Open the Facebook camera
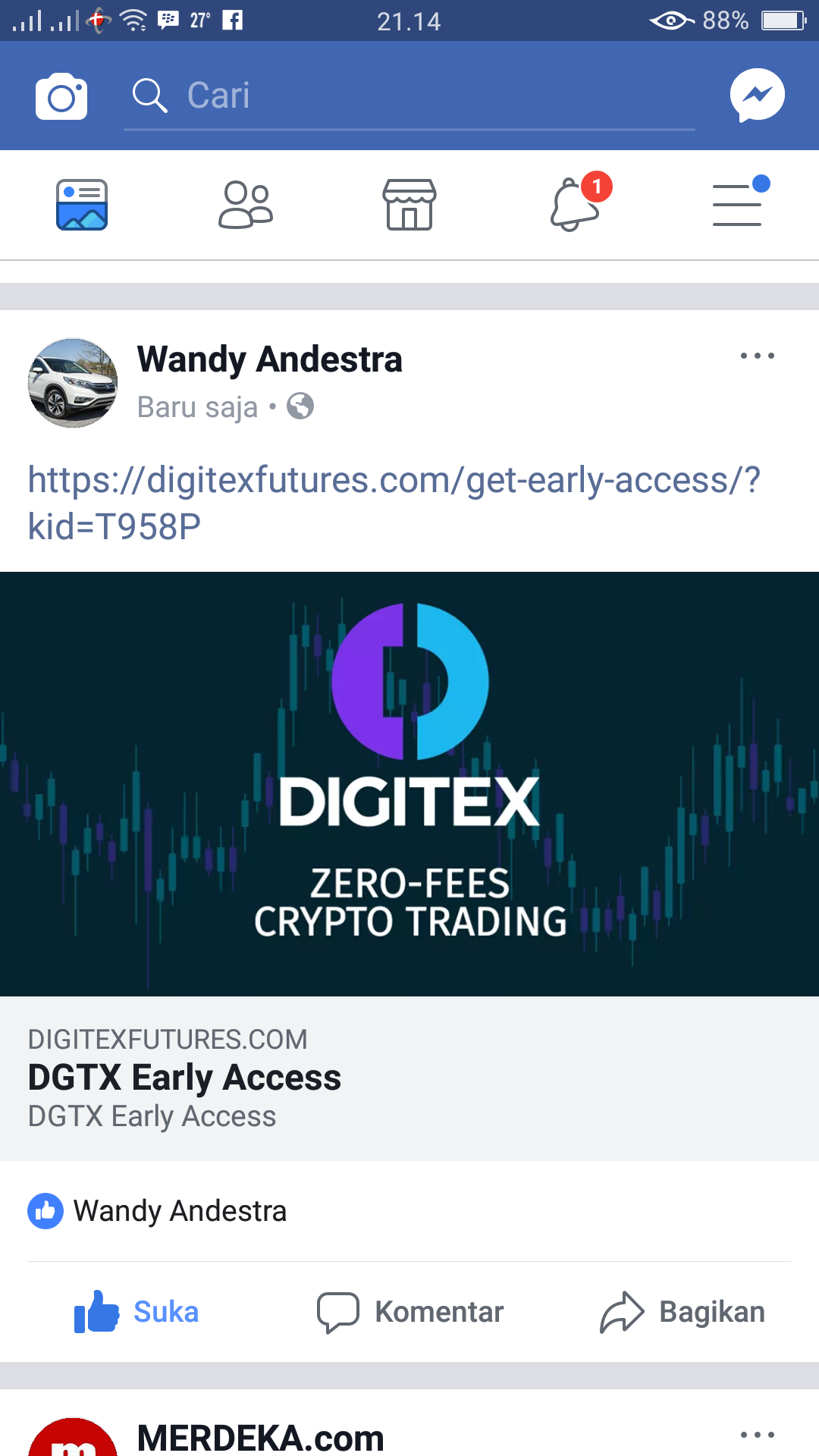Image resolution: width=819 pixels, height=1456 pixels. pyautogui.click(x=61, y=95)
